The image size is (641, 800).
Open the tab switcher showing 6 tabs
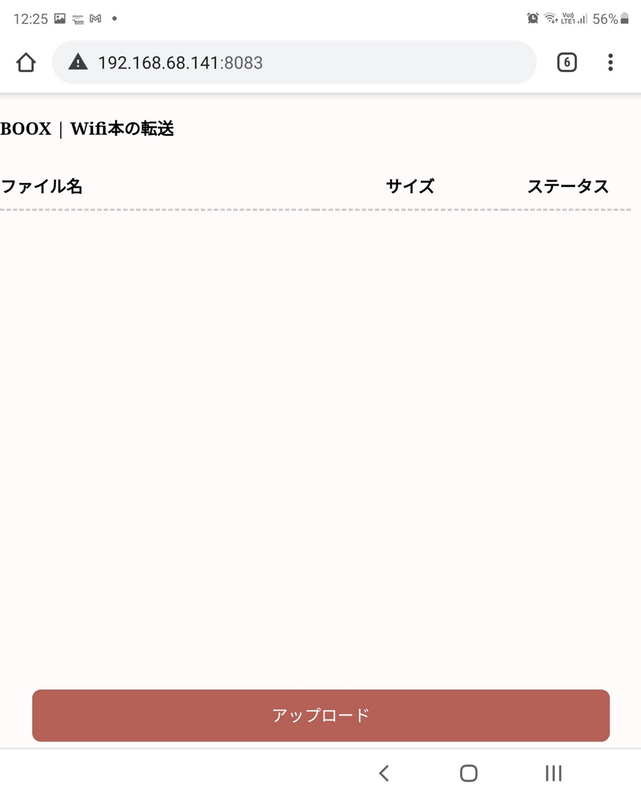(x=566, y=62)
